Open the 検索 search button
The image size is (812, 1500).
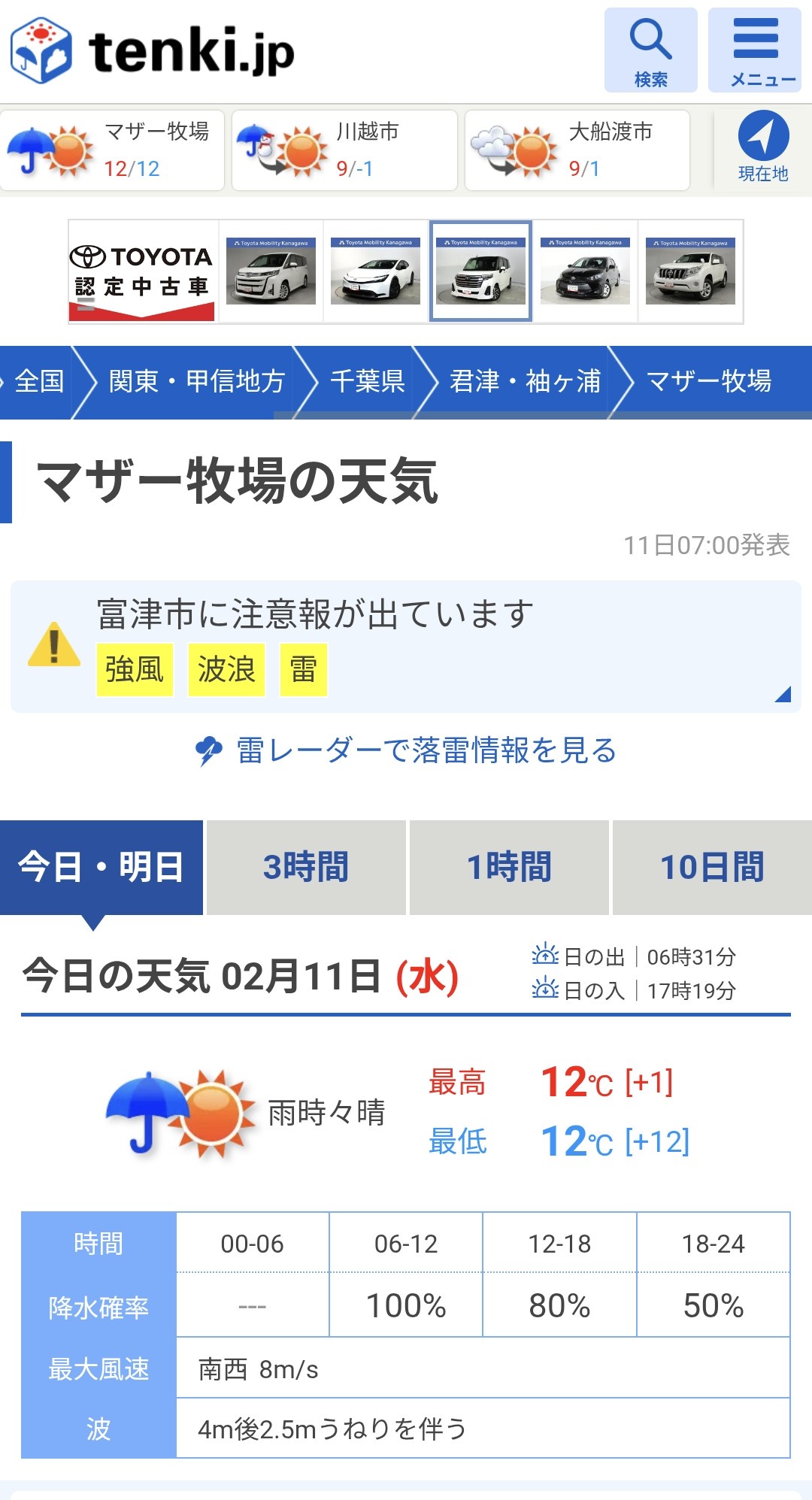click(x=650, y=50)
